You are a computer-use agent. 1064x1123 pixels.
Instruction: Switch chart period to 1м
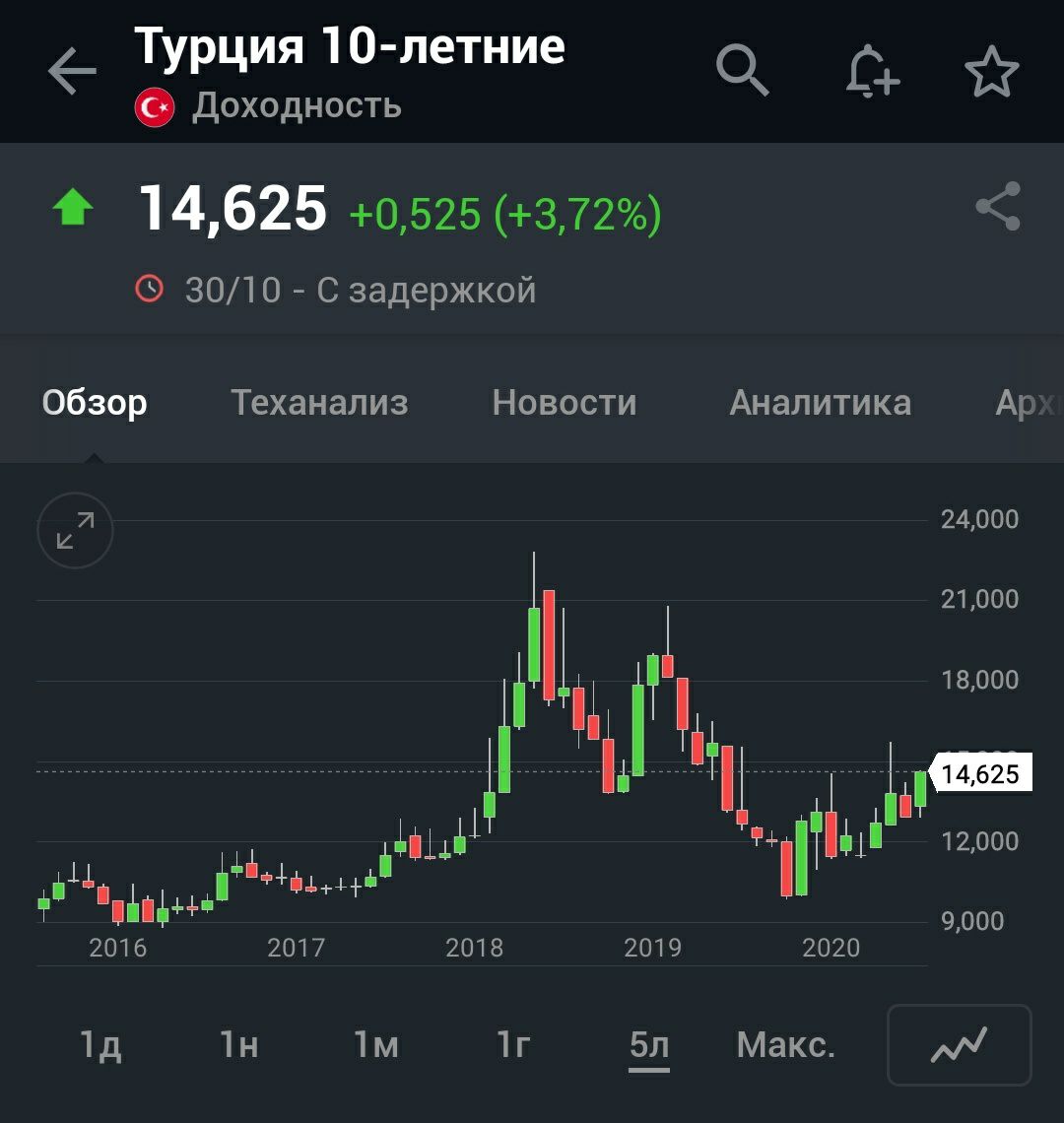coord(376,1044)
